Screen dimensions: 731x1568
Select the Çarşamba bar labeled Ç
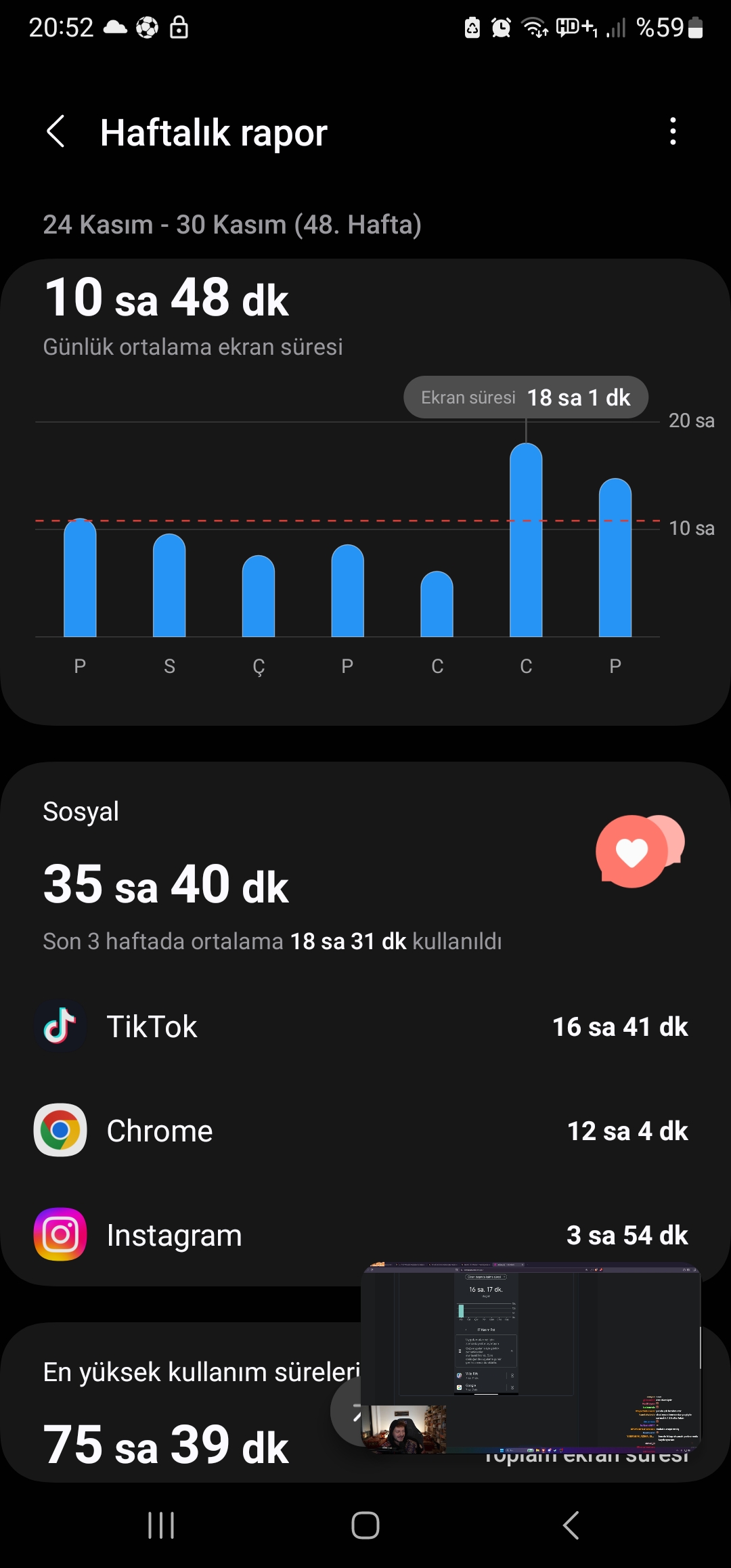(259, 596)
